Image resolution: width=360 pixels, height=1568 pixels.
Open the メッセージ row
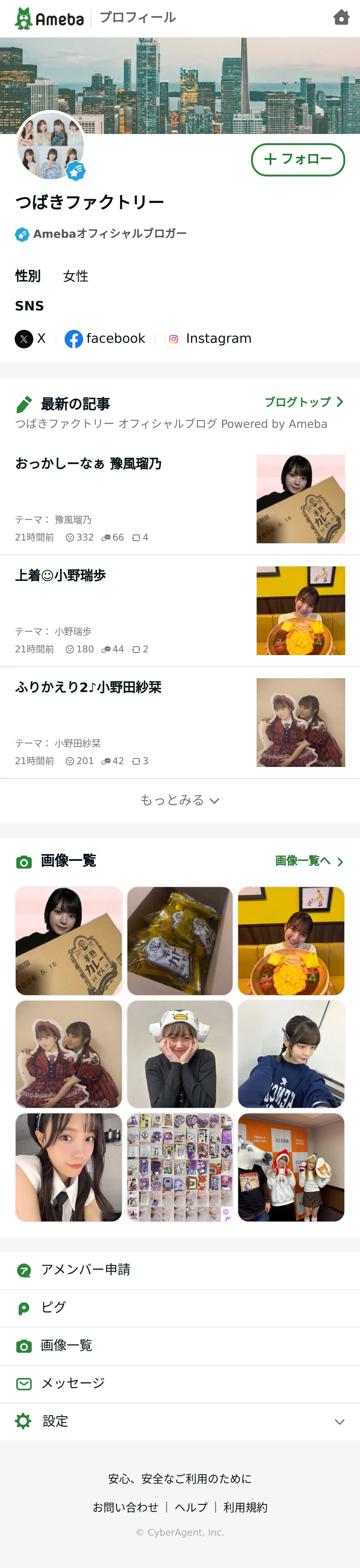coord(73,1383)
